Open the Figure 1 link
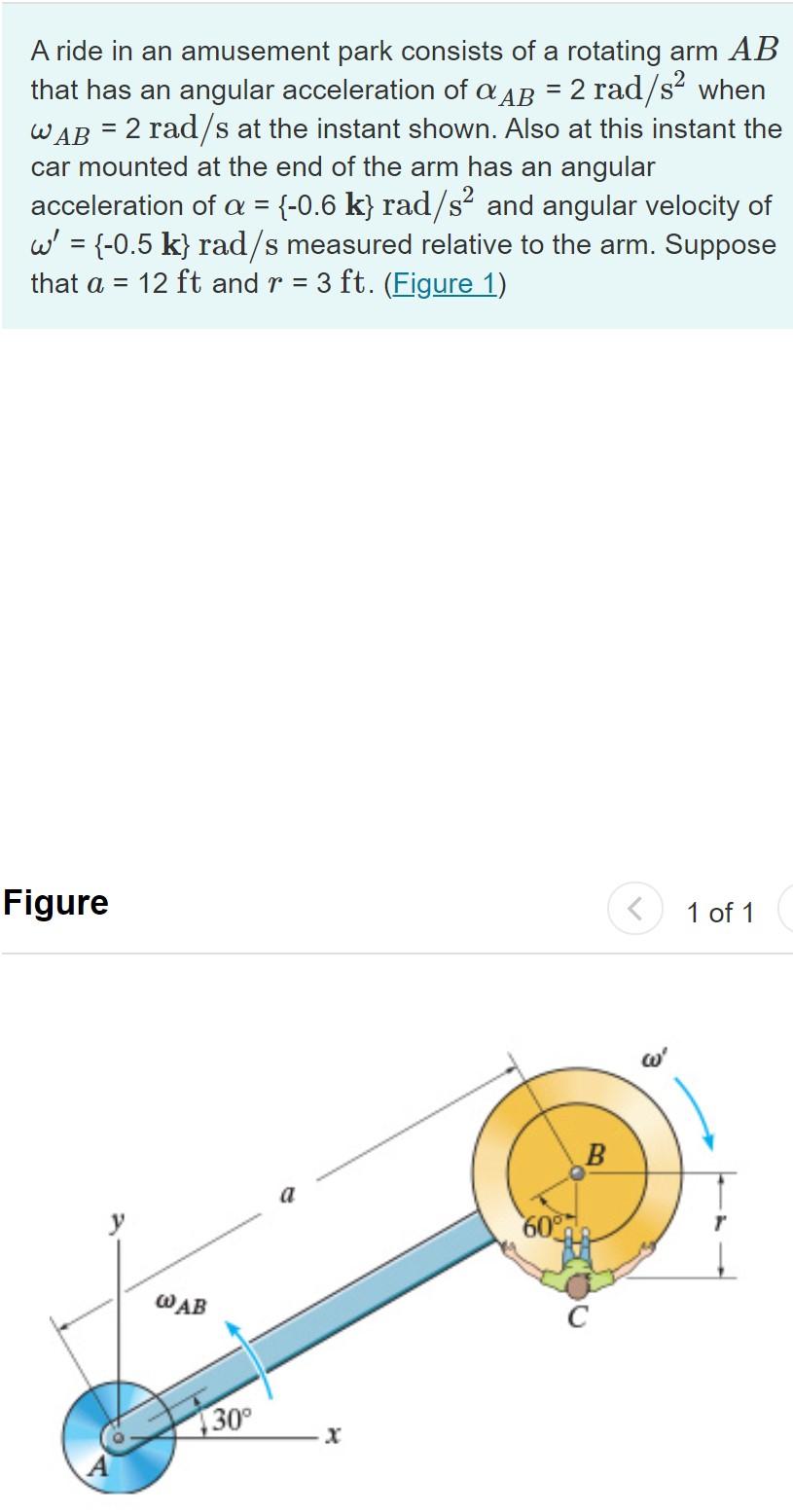Image resolution: width=793 pixels, height=1512 pixels. coord(446,284)
